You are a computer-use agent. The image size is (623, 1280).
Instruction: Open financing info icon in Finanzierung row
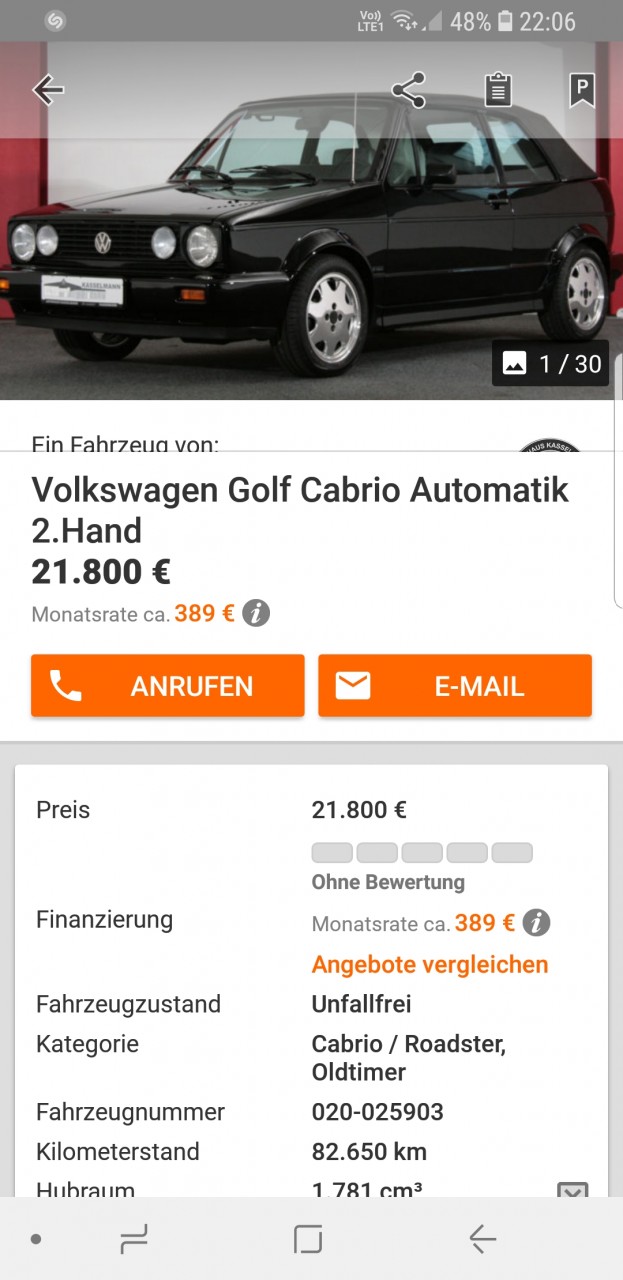(x=536, y=923)
